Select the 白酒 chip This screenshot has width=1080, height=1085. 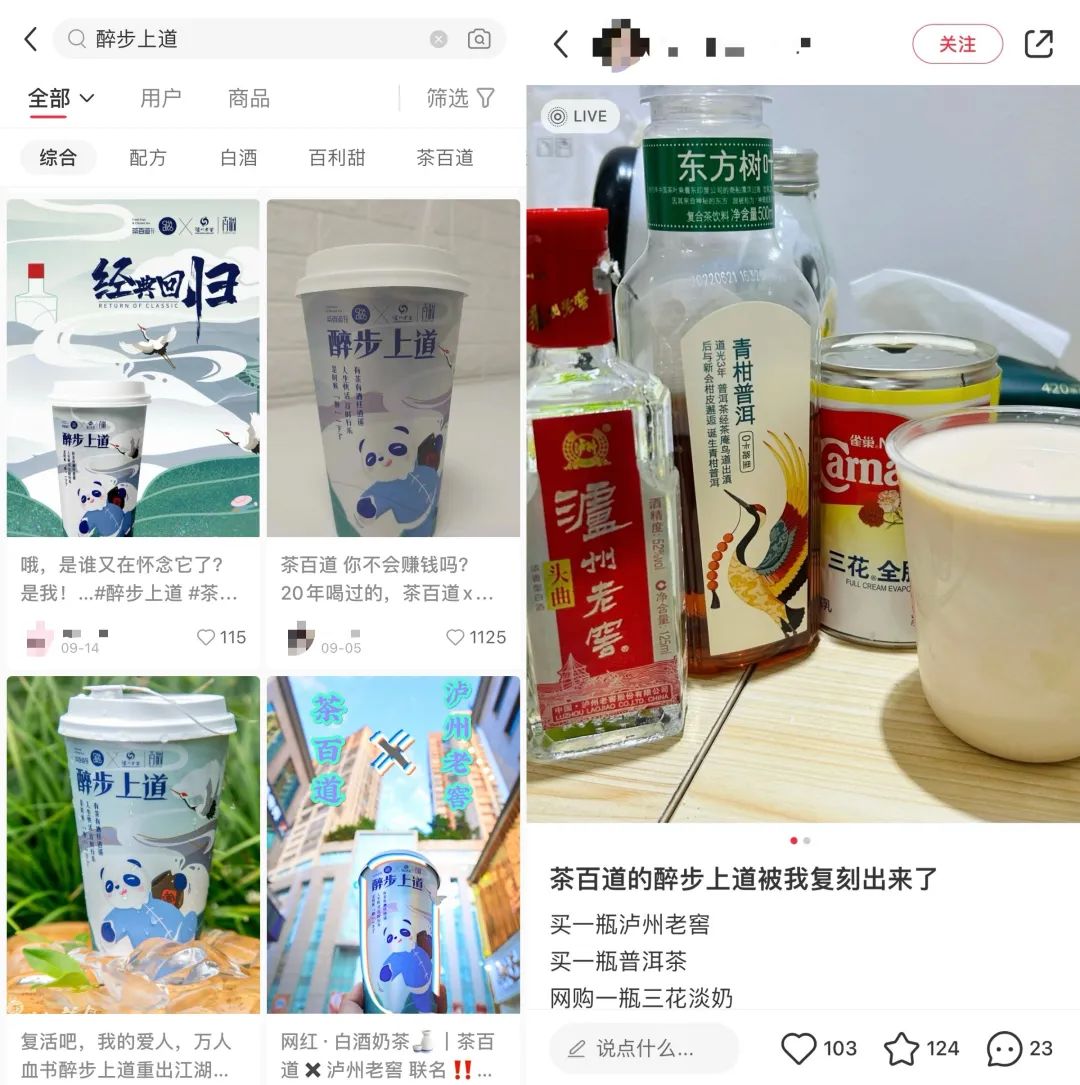tap(239, 157)
